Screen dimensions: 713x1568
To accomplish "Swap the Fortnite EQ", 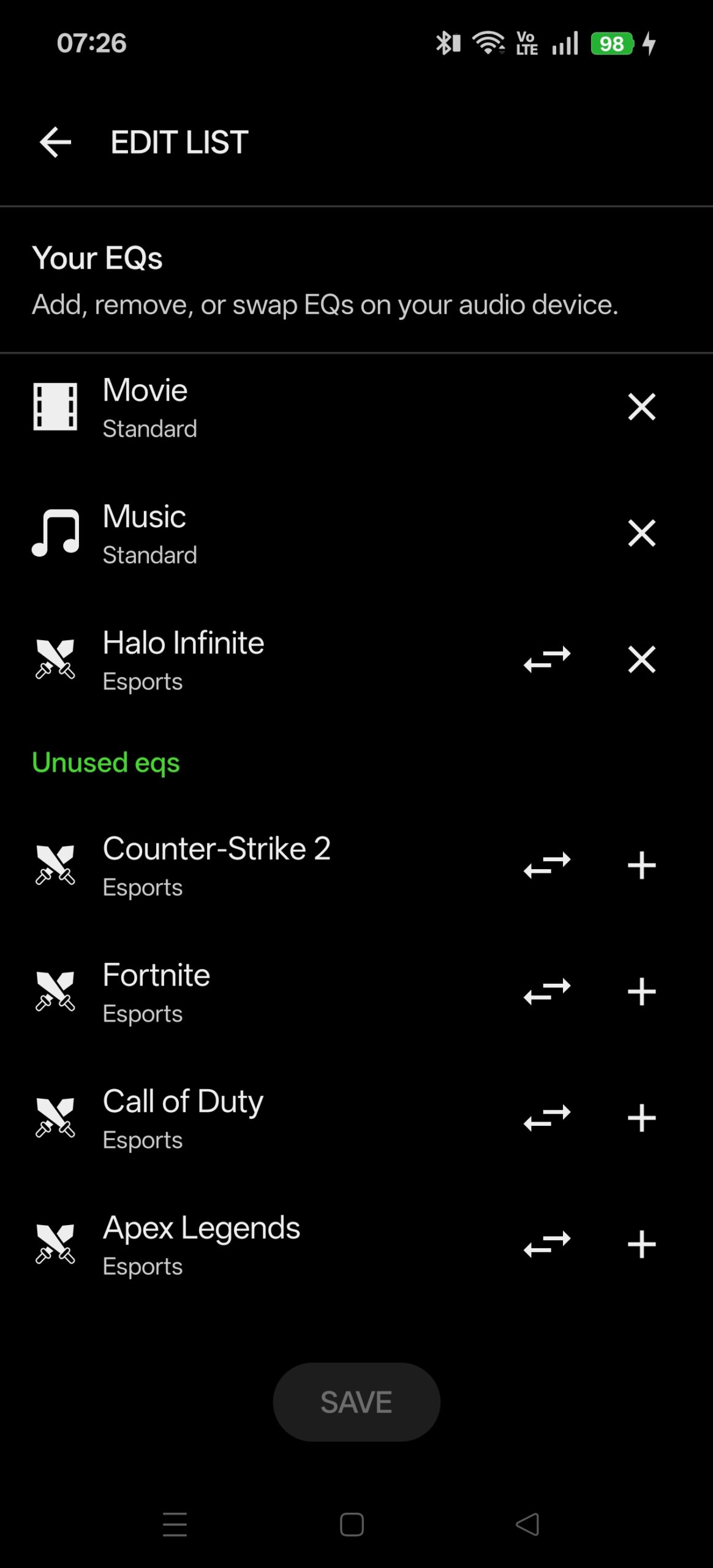I will coord(547,992).
